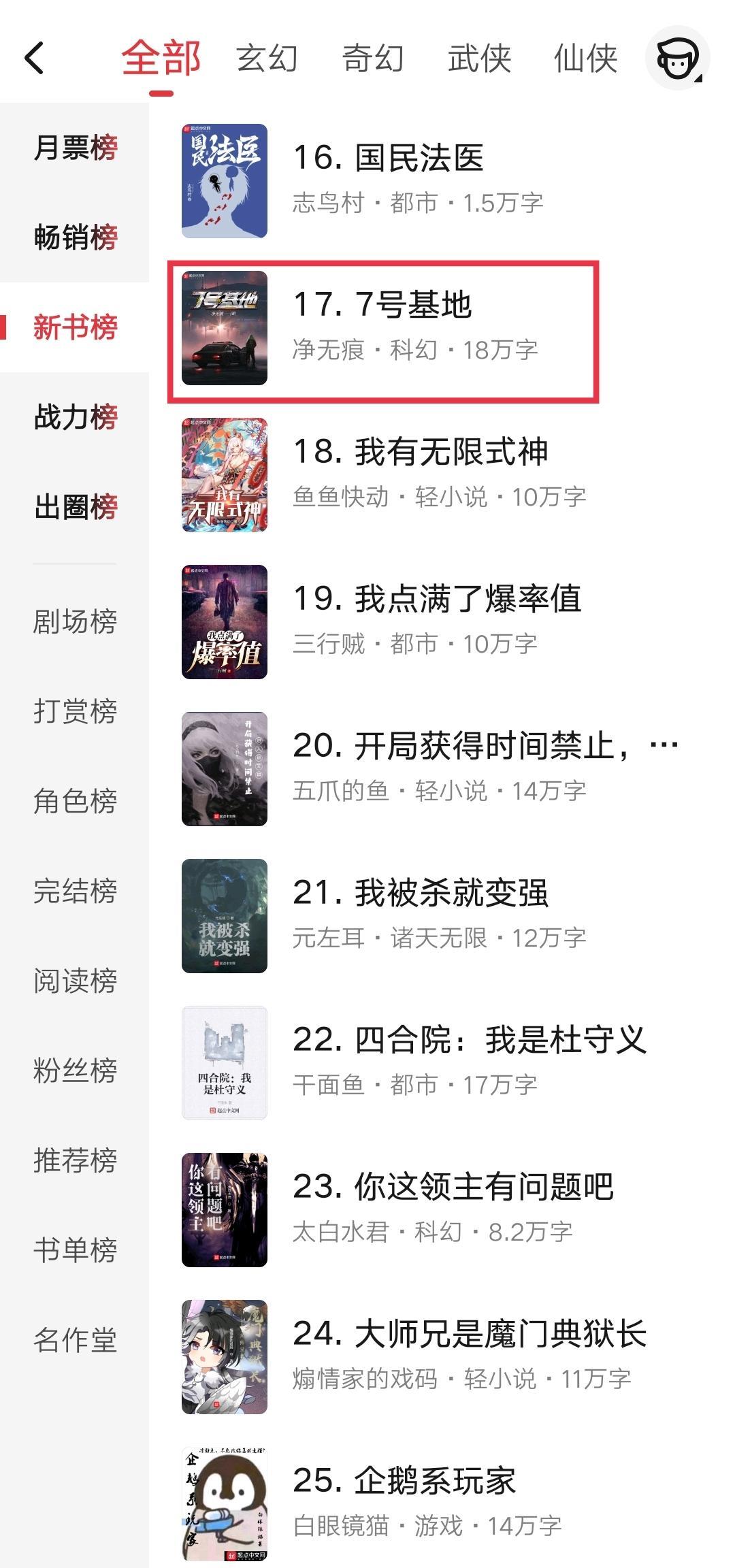
Task: Go back using the top-left arrow
Action: coord(35,58)
